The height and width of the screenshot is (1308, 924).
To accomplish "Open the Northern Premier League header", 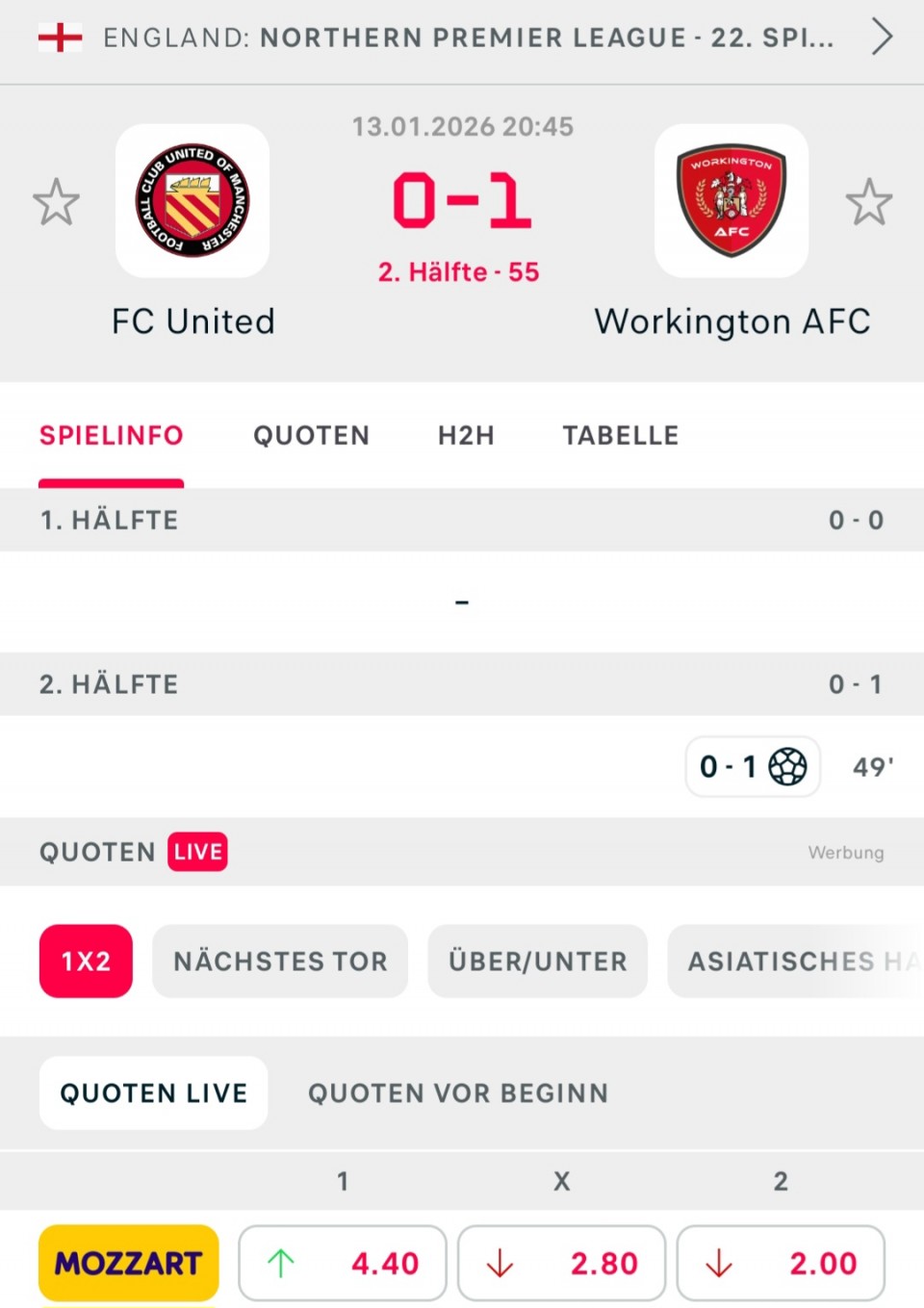I will coord(462,38).
